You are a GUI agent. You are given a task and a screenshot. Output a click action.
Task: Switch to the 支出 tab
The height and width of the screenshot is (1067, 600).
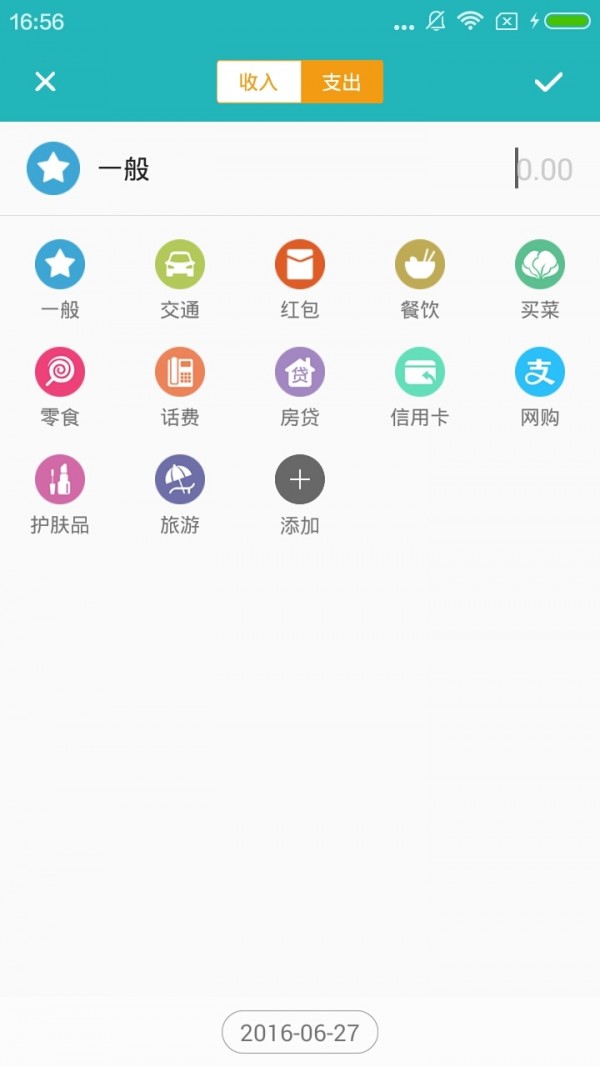[x=341, y=82]
